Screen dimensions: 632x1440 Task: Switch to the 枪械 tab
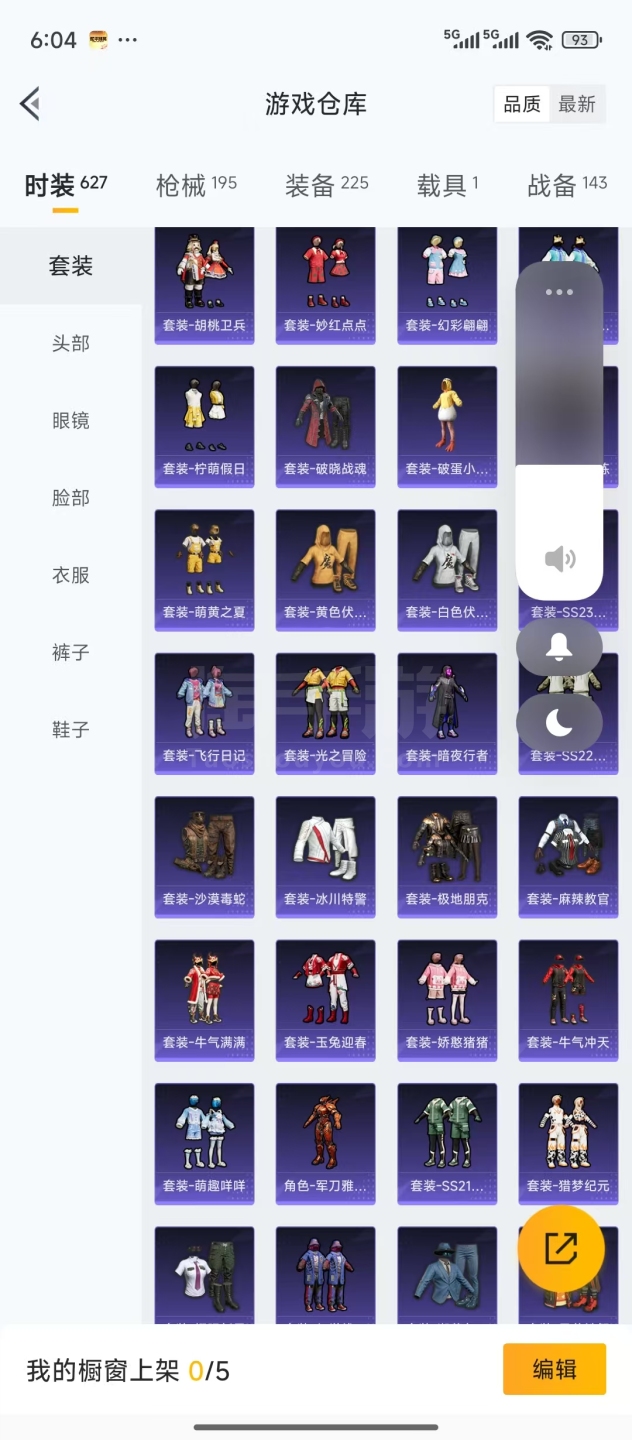pyautogui.click(x=196, y=185)
